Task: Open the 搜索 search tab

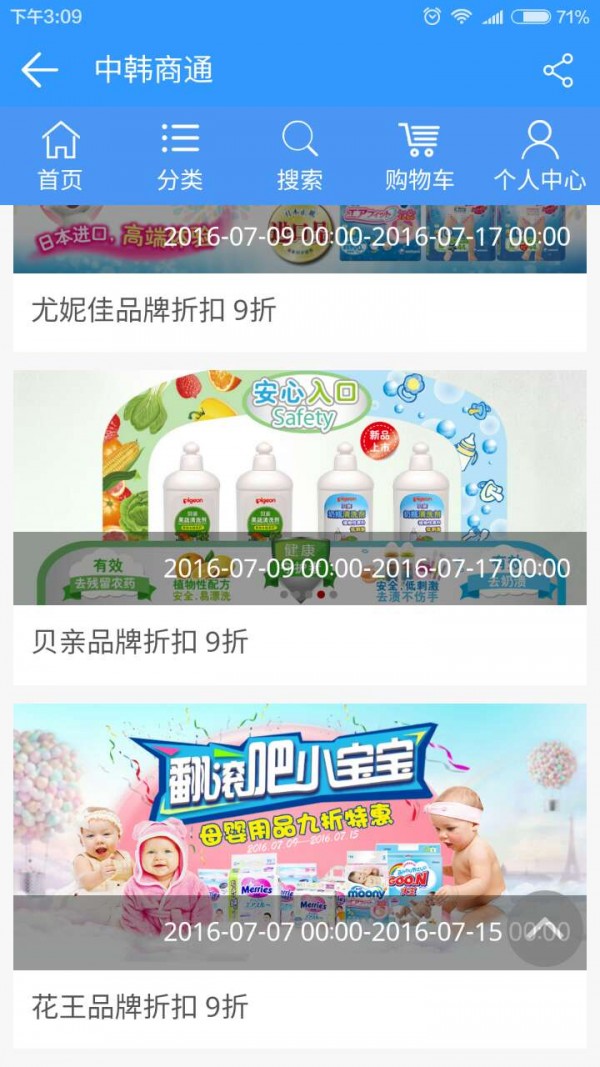Action: tap(300, 156)
